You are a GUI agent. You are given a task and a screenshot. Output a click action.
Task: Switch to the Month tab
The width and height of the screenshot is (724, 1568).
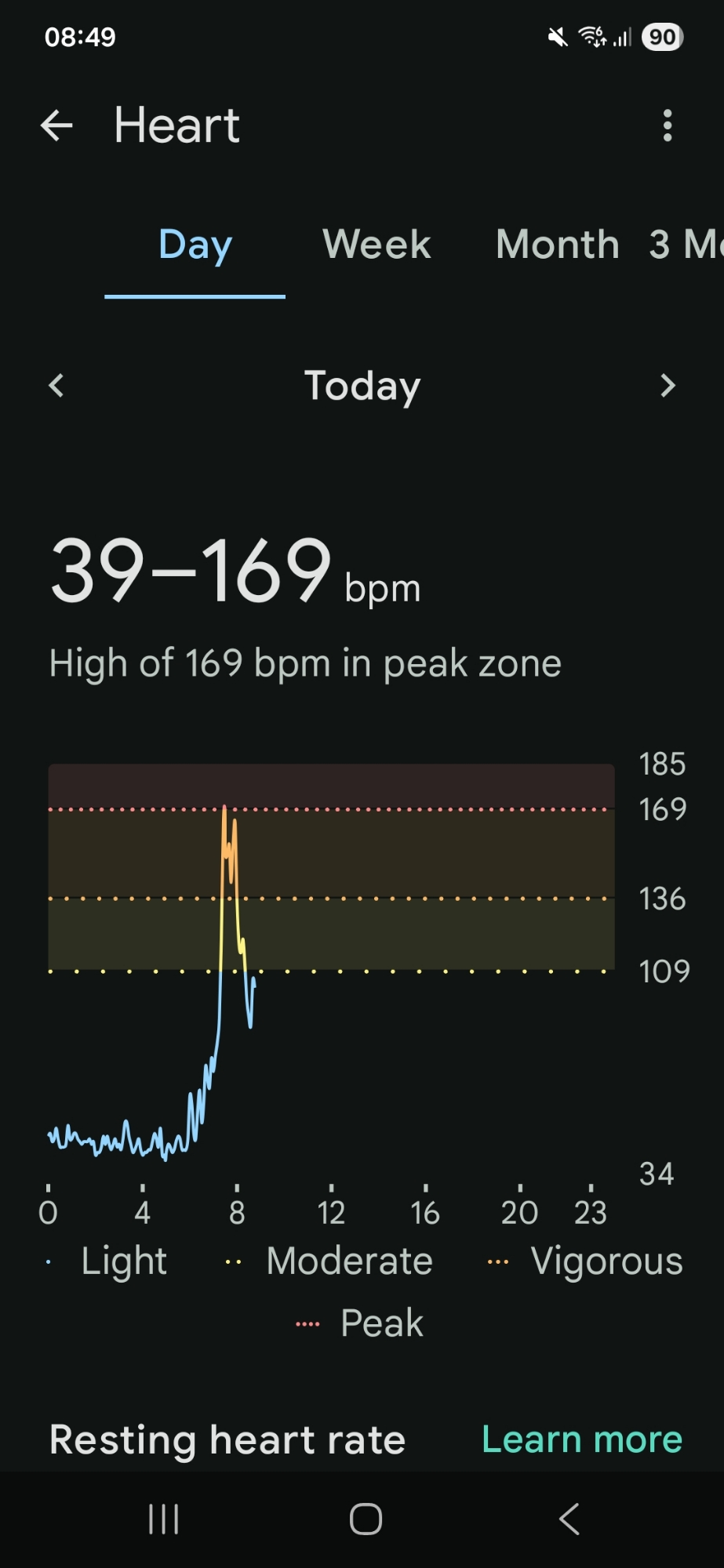pyautogui.click(x=557, y=245)
